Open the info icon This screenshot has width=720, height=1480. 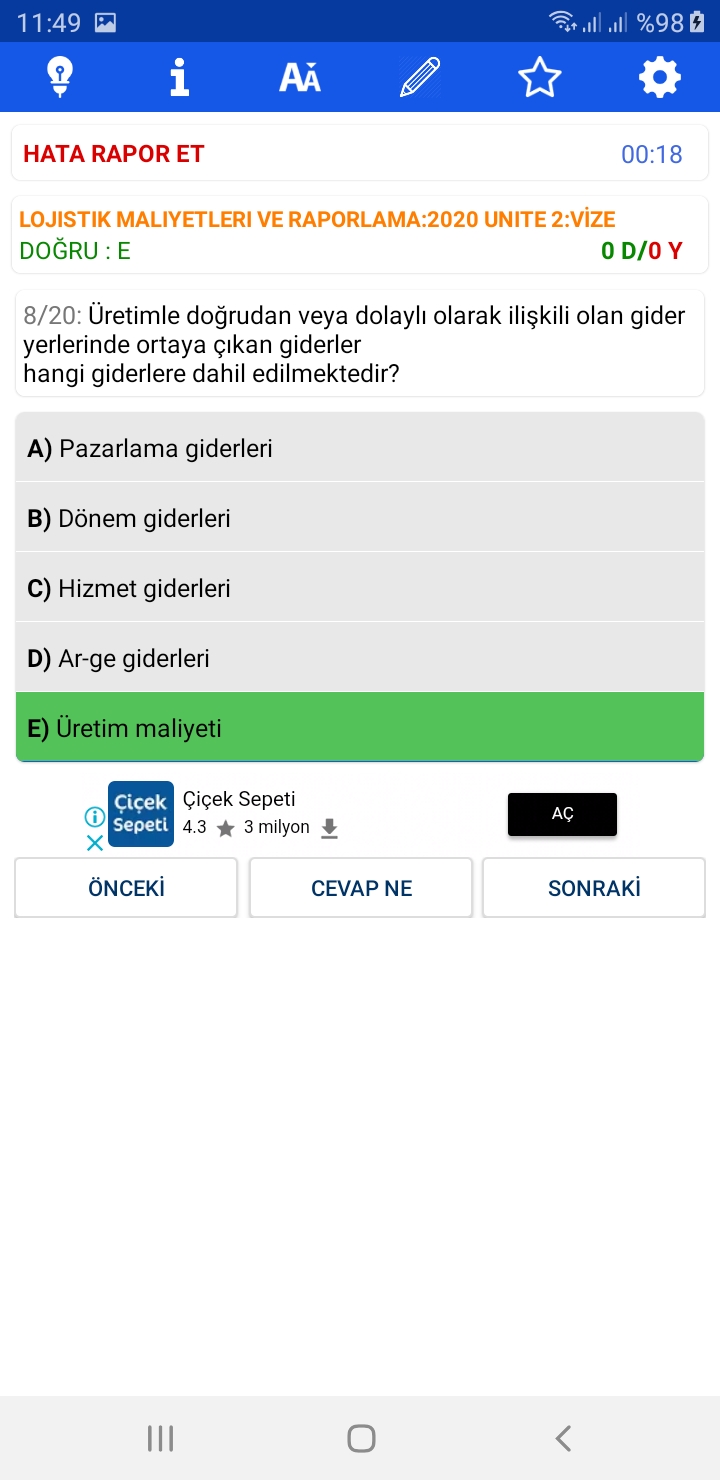[x=179, y=77]
